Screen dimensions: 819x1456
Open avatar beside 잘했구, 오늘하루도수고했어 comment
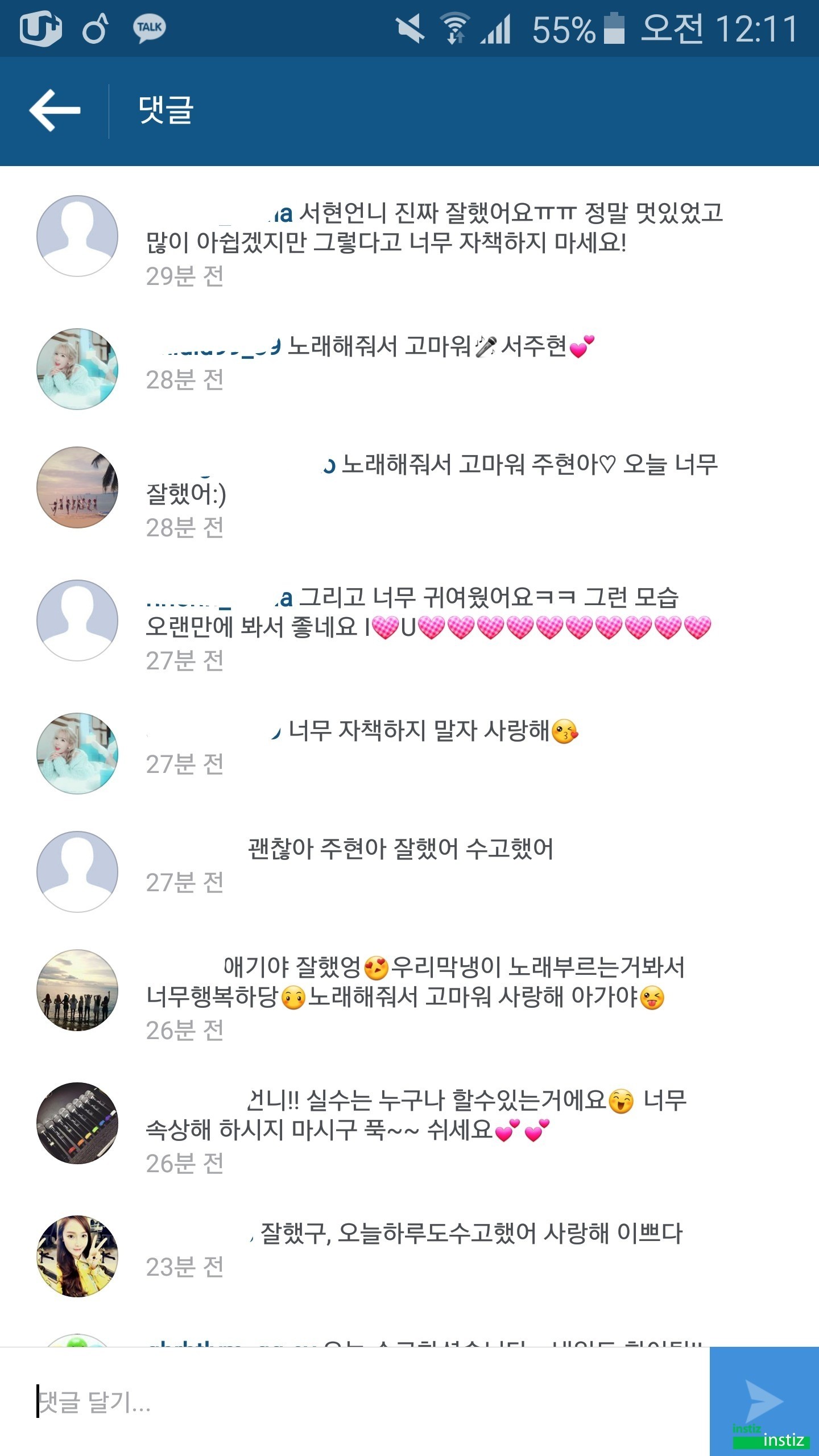tap(77, 1256)
